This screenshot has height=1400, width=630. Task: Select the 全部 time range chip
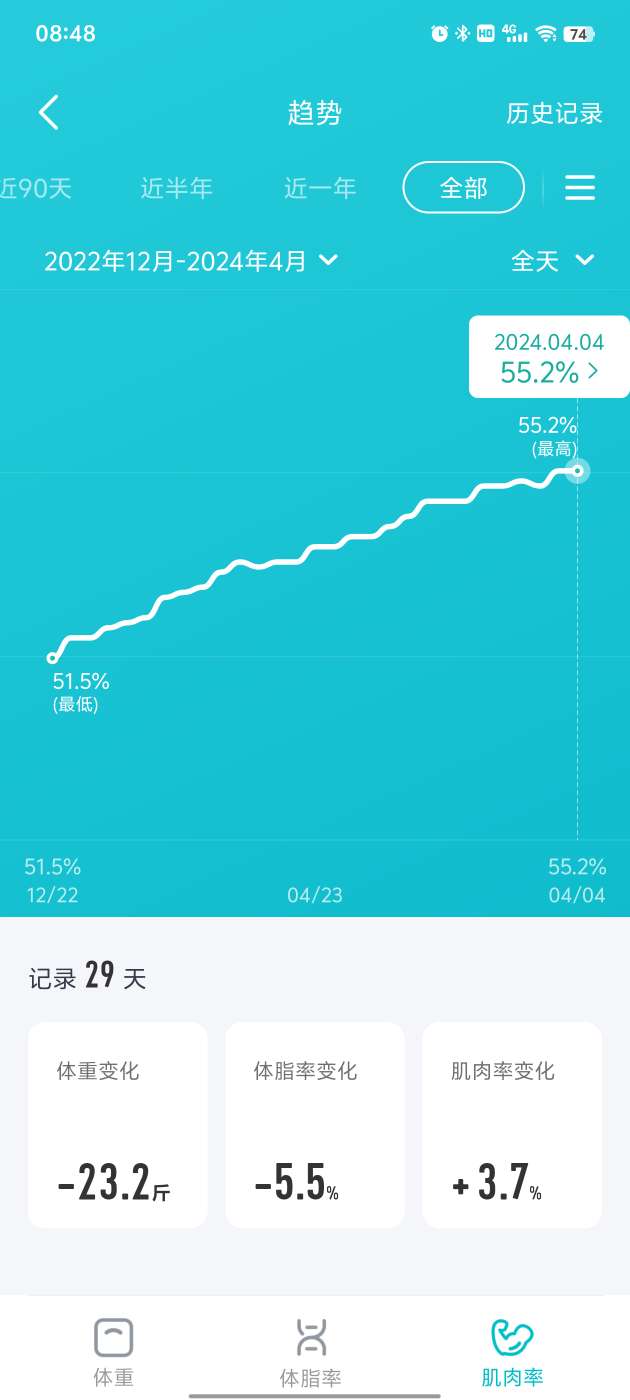463,188
